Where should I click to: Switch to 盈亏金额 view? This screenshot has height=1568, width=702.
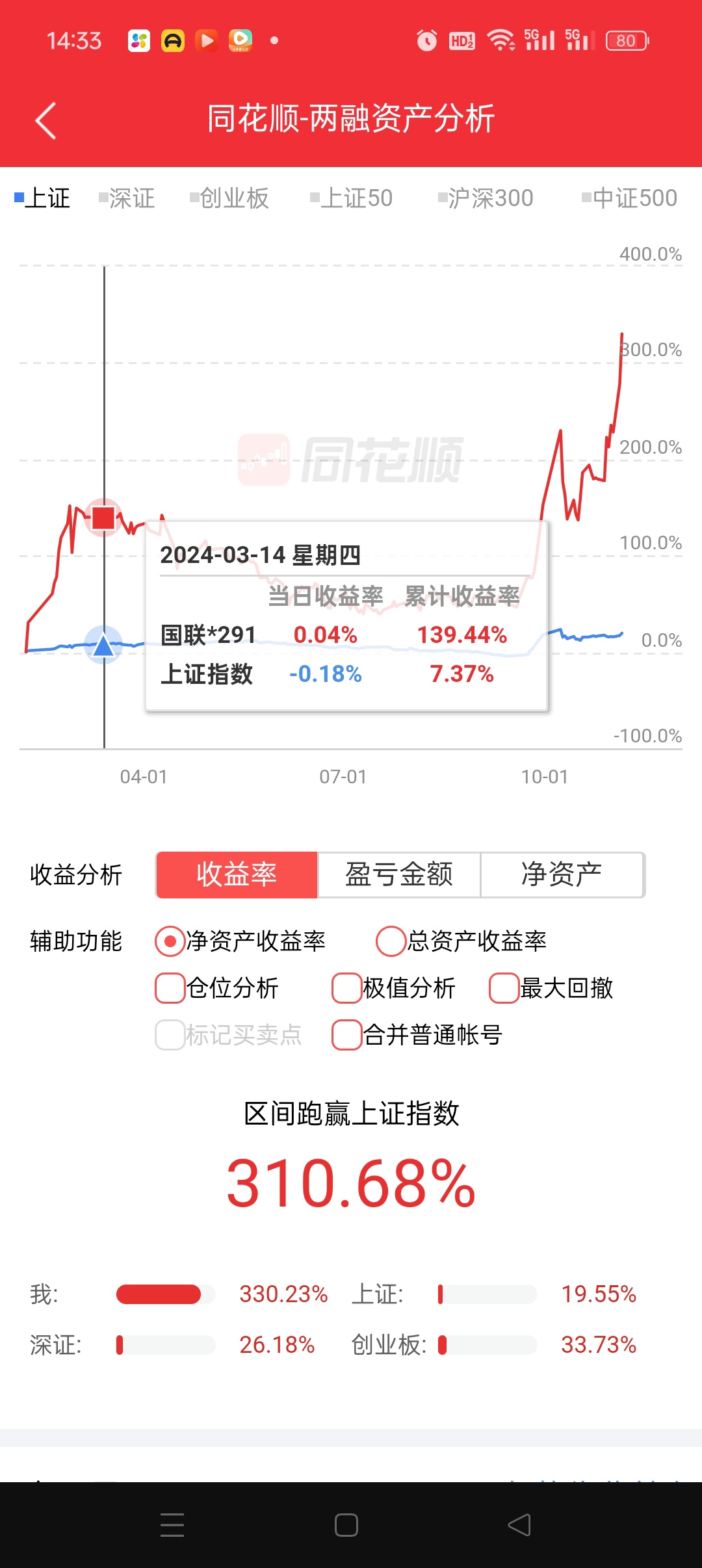pyautogui.click(x=398, y=874)
